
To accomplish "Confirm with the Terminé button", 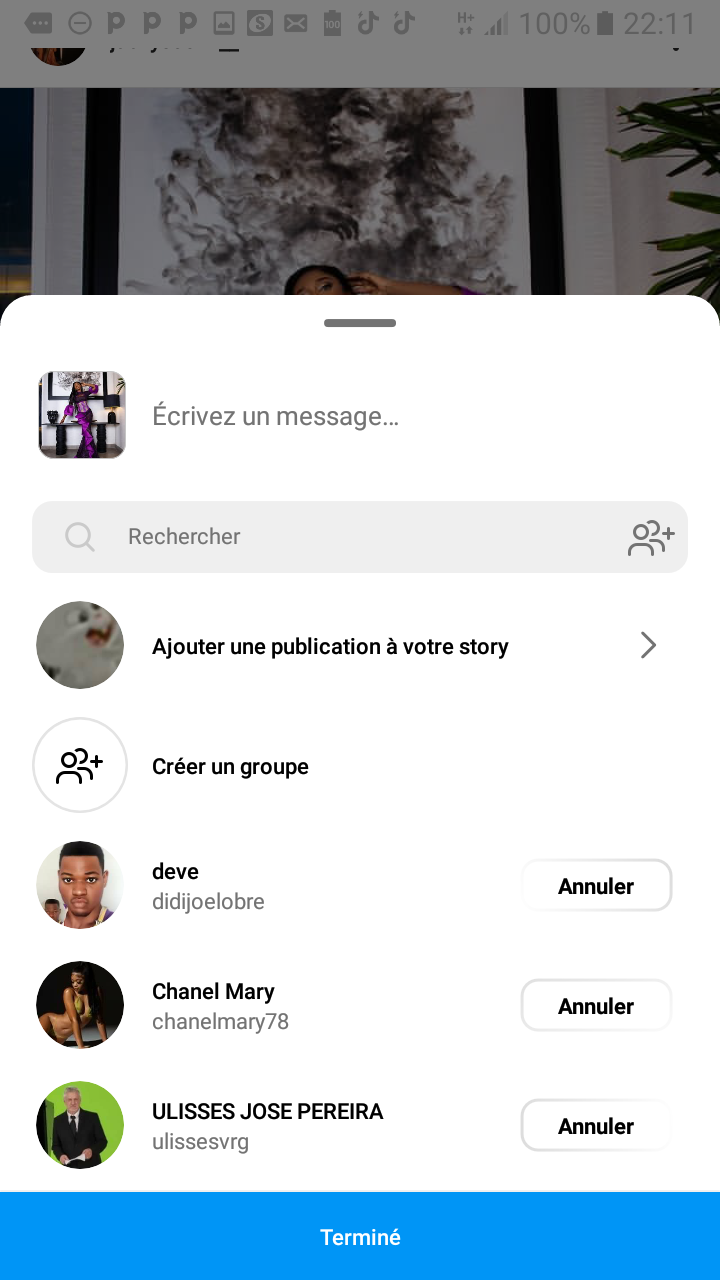I will [360, 1237].
